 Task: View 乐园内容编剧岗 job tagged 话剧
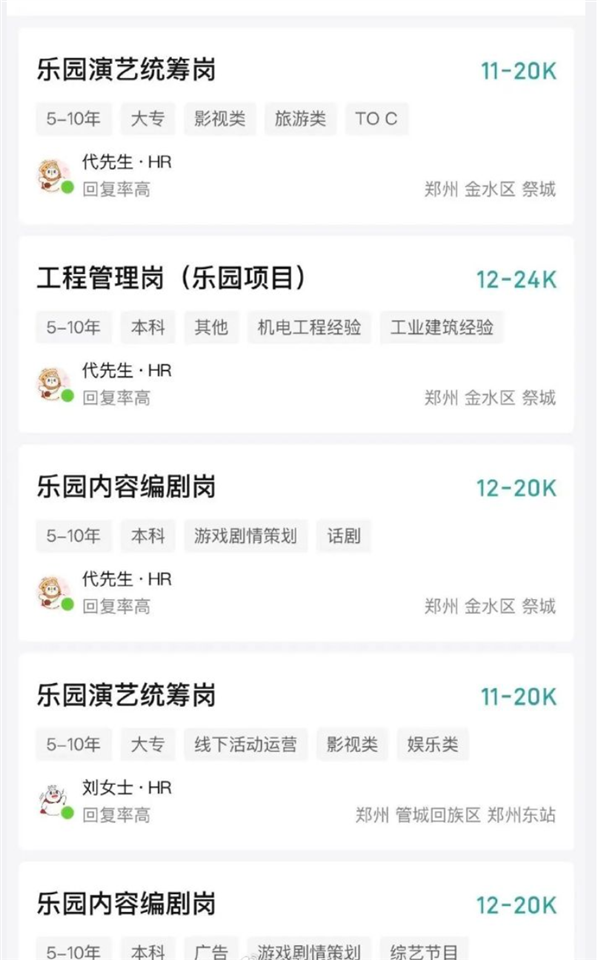point(126,487)
